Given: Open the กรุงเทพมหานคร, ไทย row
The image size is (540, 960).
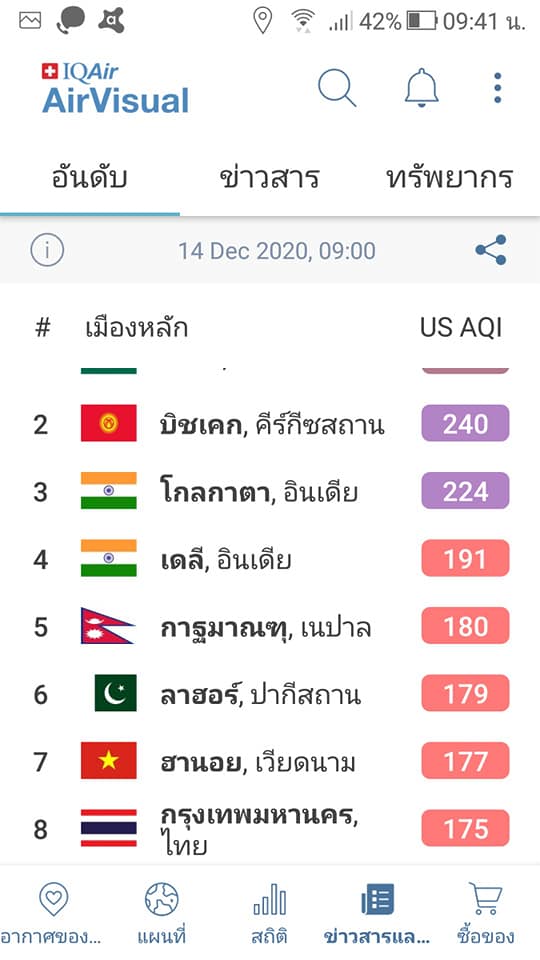Looking at the screenshot, I should point(270,829).
